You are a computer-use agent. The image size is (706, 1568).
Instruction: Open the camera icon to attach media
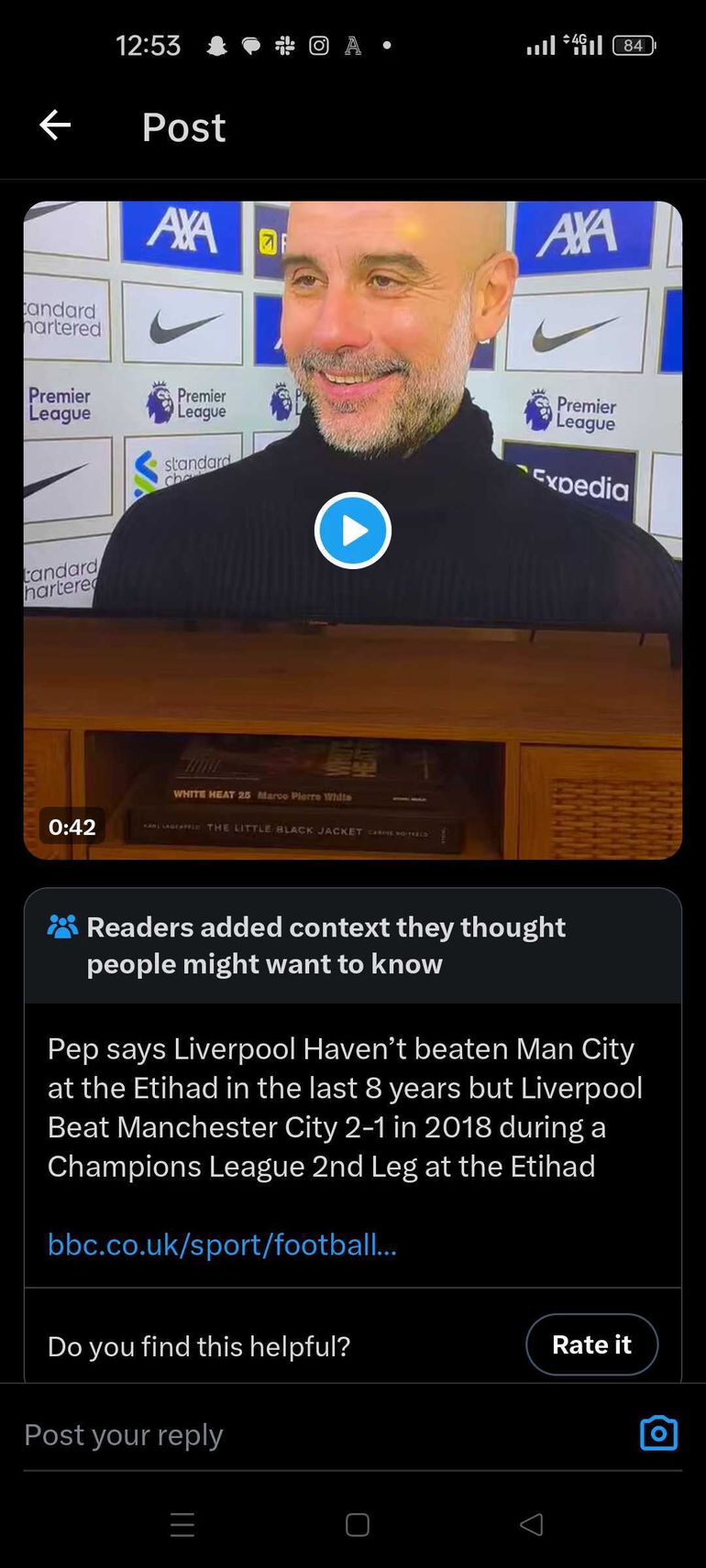coord(658,1433)
